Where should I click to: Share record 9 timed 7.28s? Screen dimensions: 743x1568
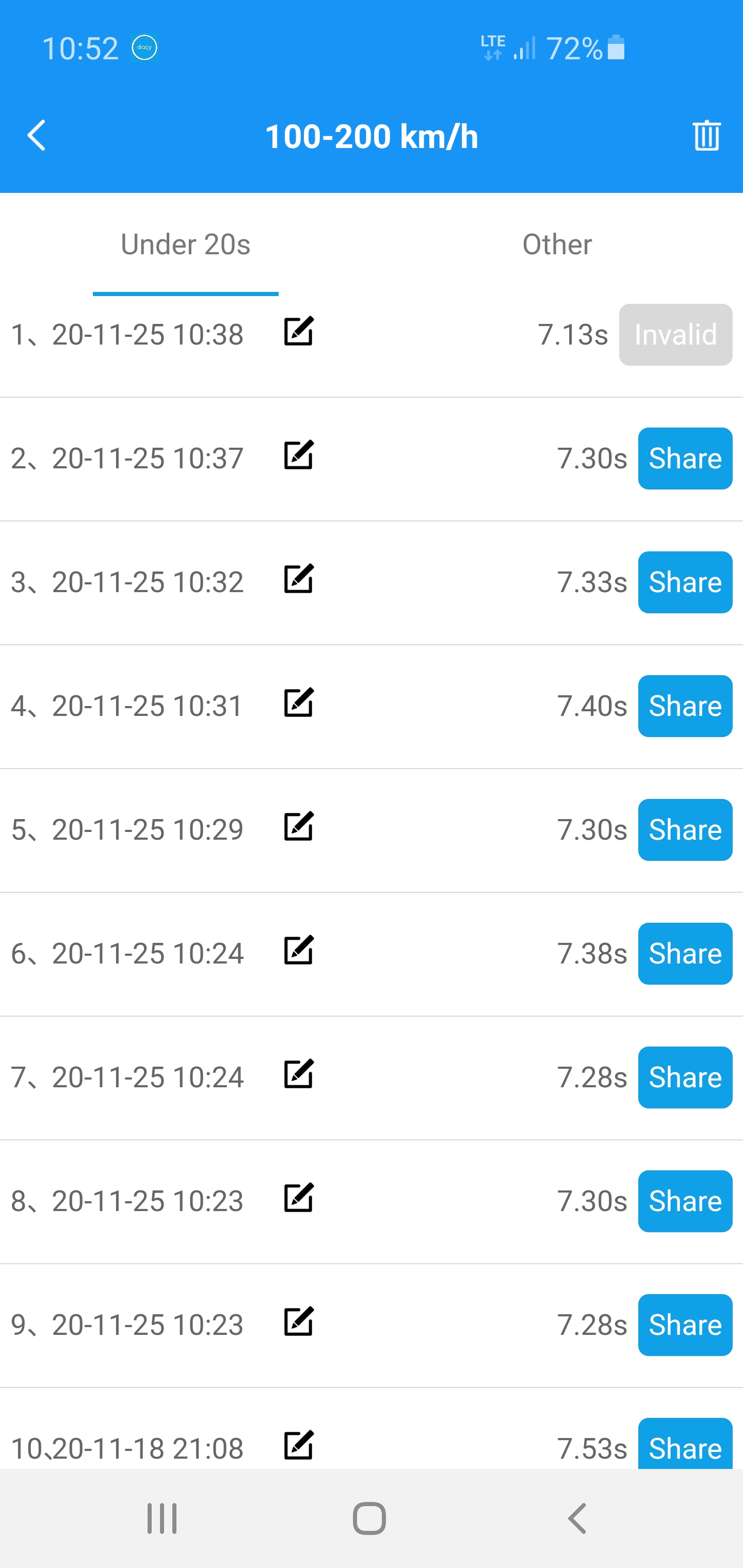click(x=685, y=1325)
